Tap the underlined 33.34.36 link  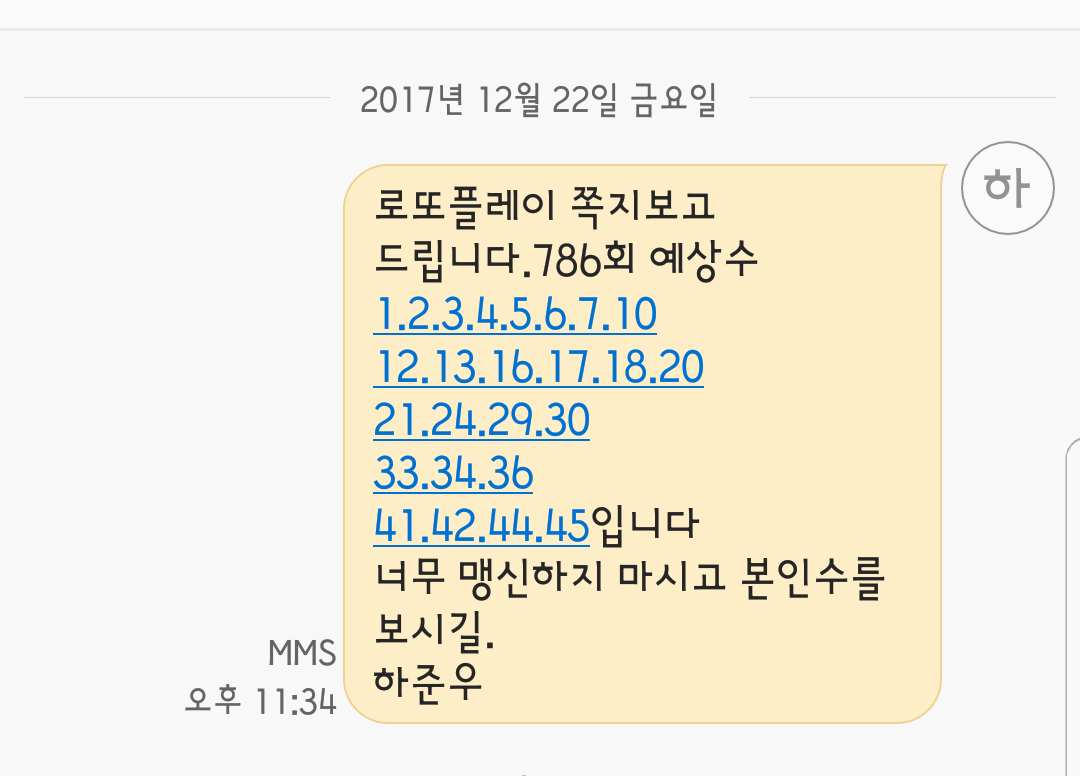[453, 474]
